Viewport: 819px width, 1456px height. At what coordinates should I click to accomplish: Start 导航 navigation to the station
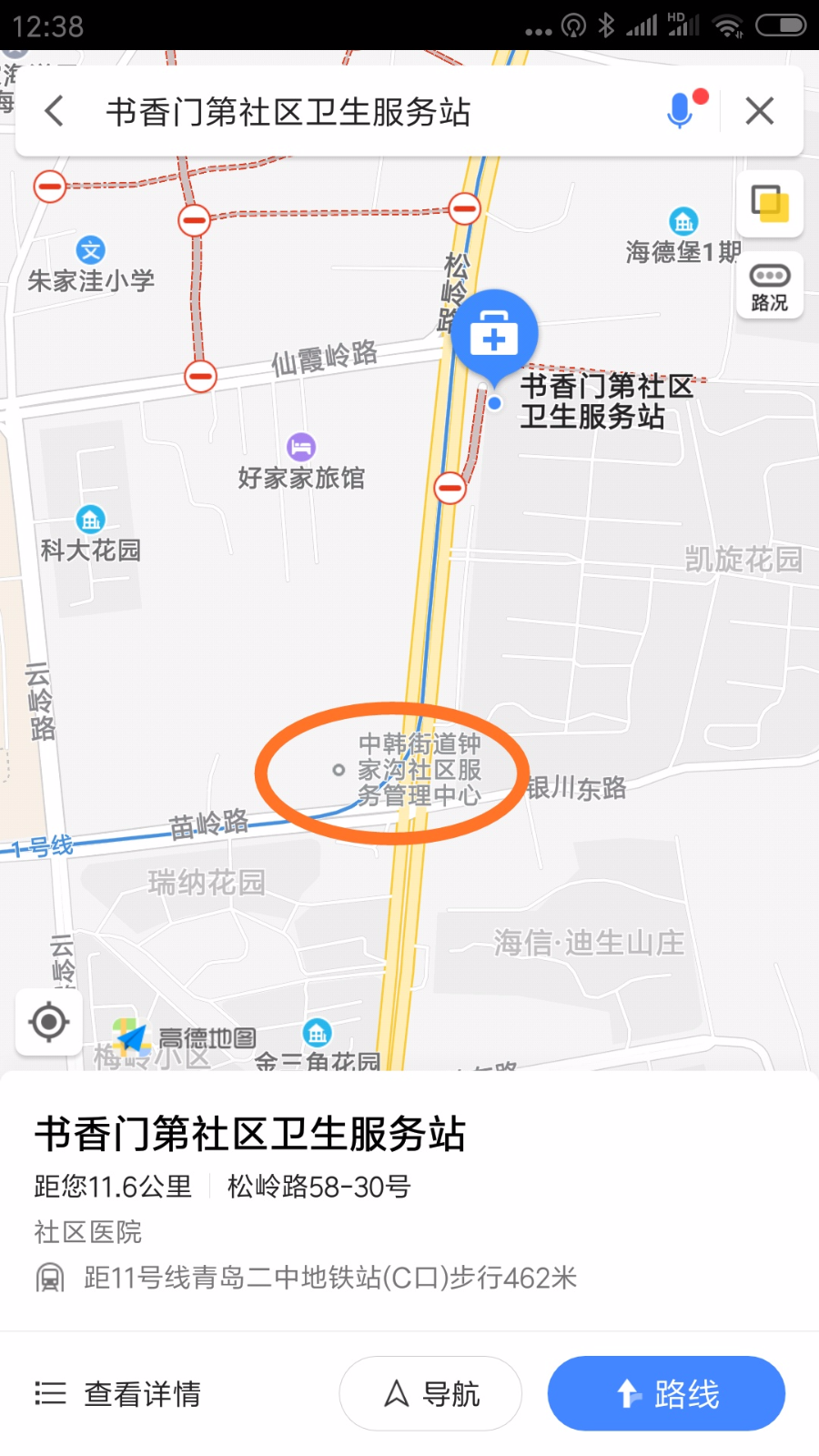coord(430,1393)
